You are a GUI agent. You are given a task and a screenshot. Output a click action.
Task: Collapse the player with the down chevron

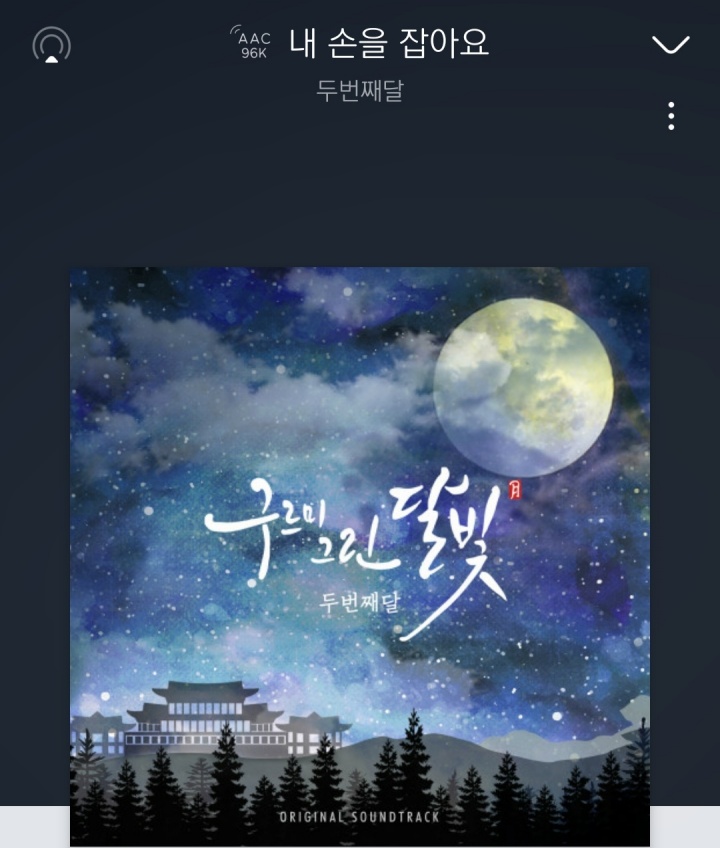(670, 44)
